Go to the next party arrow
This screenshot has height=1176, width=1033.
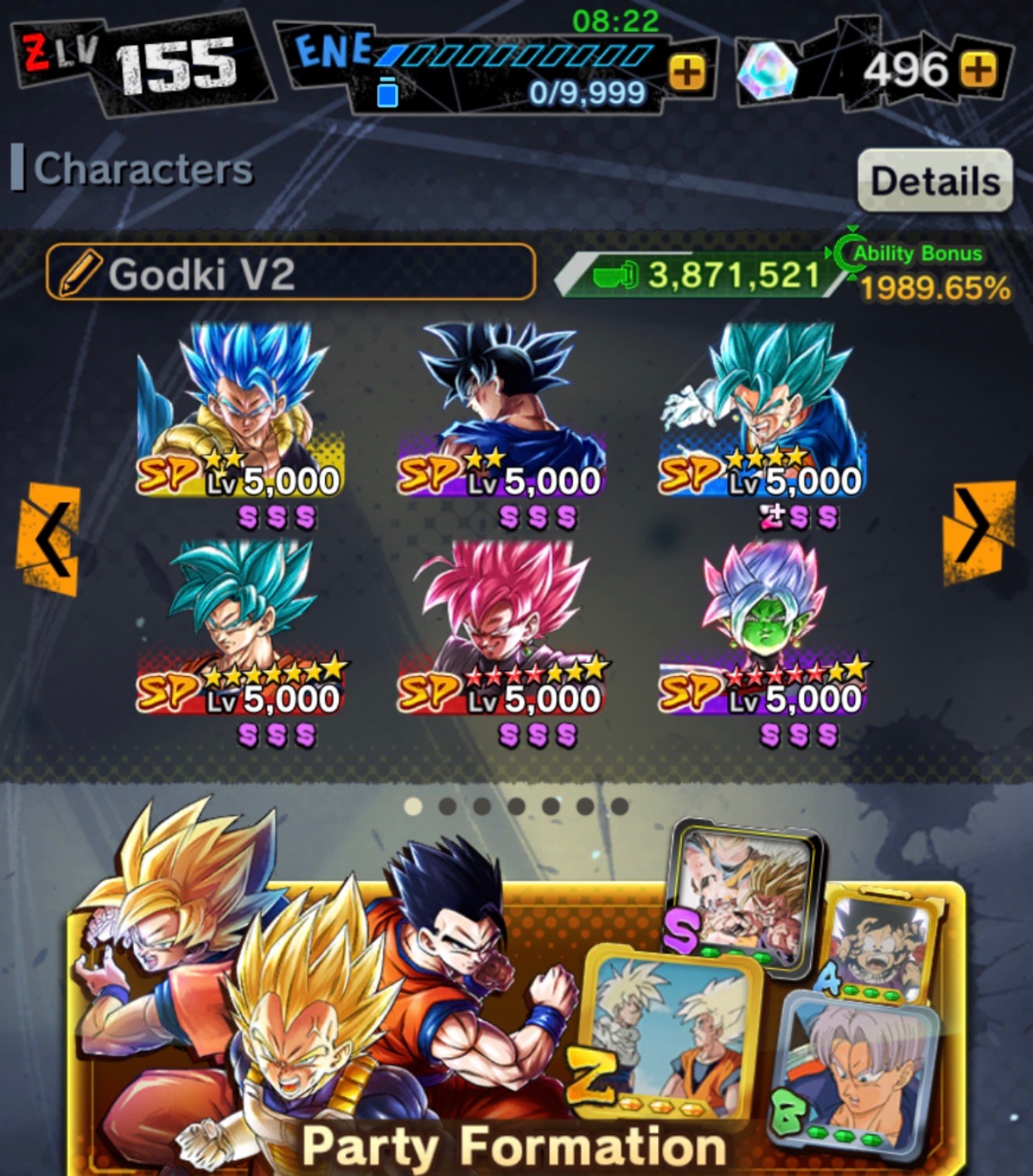[977, 530]
